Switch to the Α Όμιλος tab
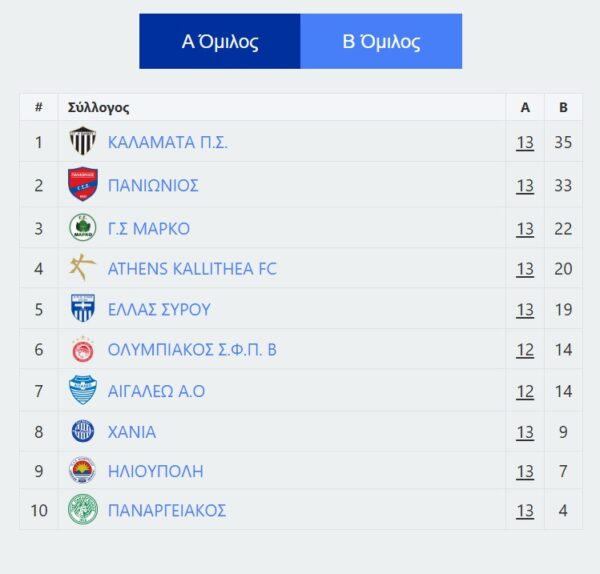This screenshot has height=574, width=600. (x=220, y=41)
